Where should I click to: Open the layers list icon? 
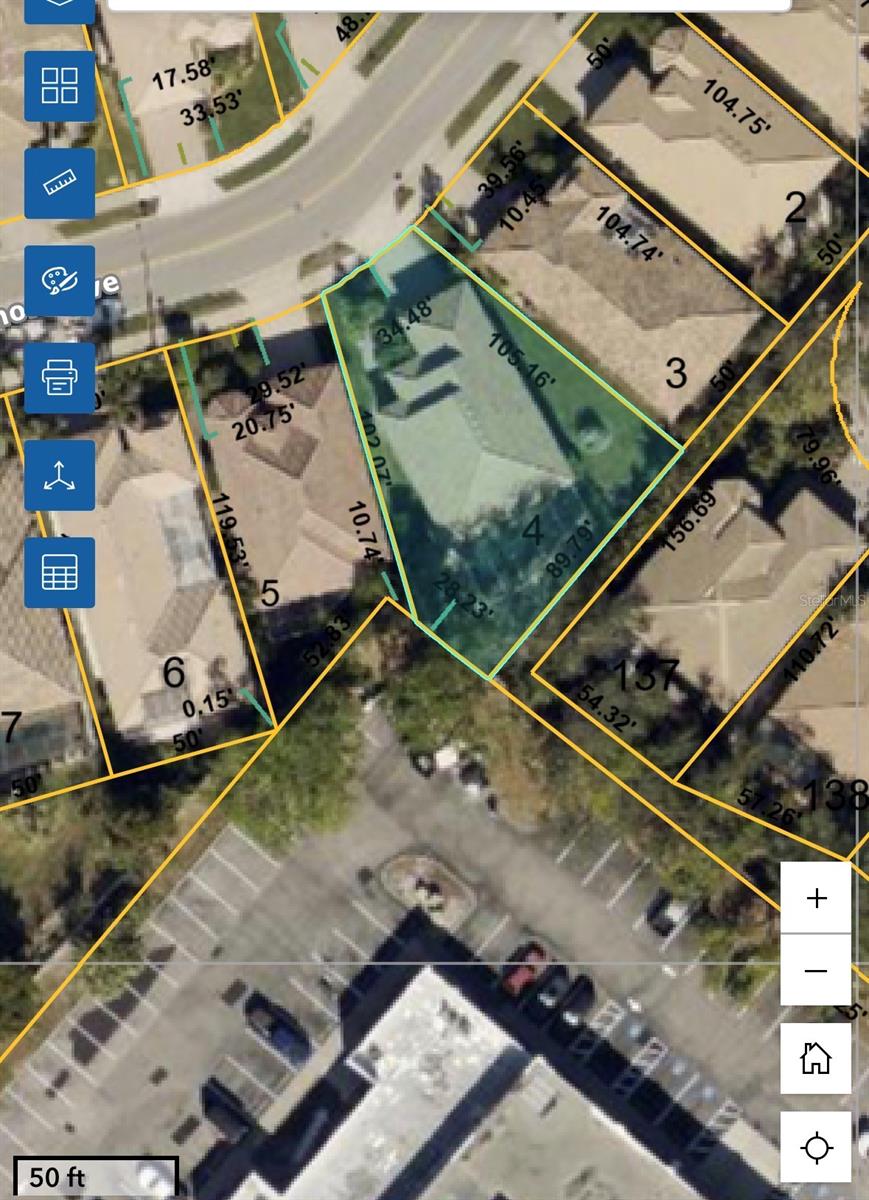(x=60, y=8)
